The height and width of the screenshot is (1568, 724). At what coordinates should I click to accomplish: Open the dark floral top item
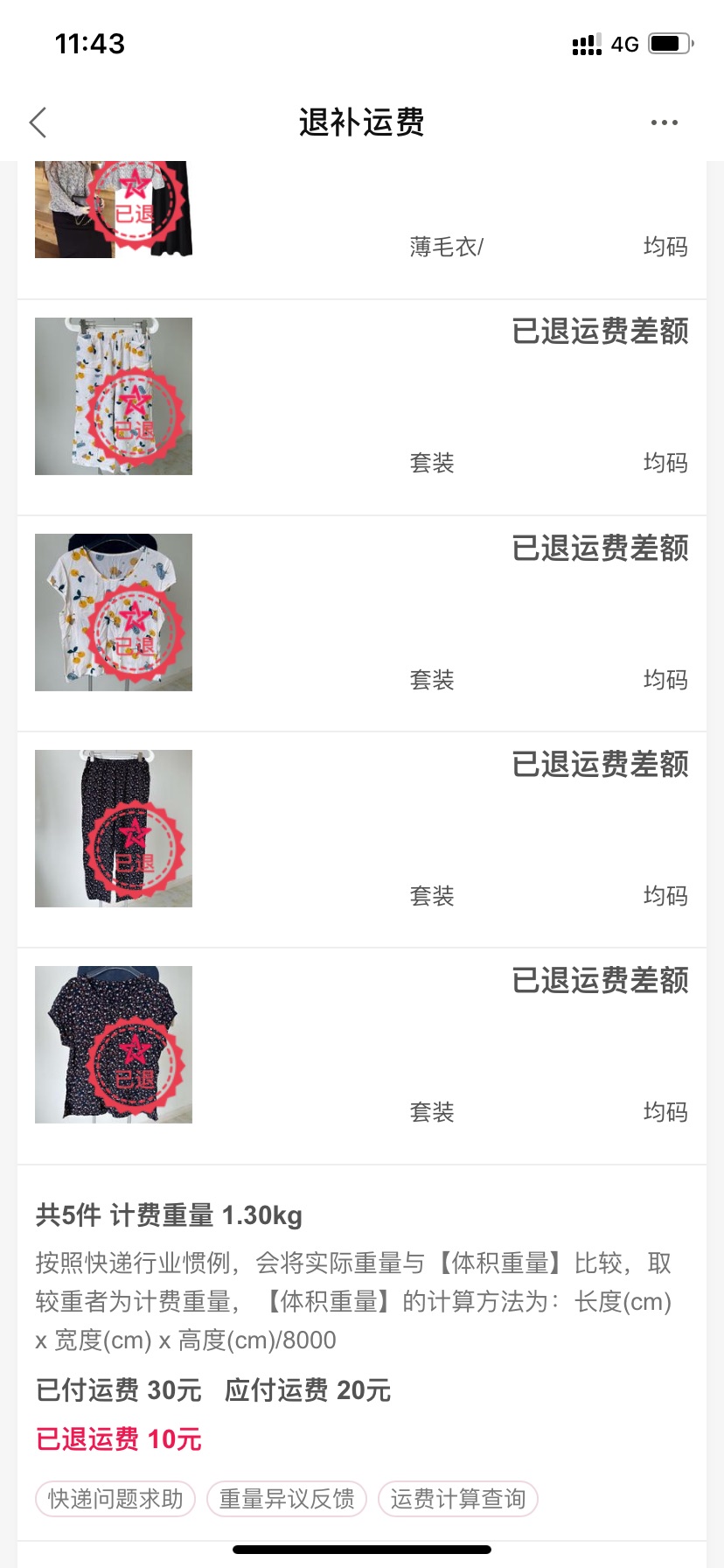pos(114,1045)
